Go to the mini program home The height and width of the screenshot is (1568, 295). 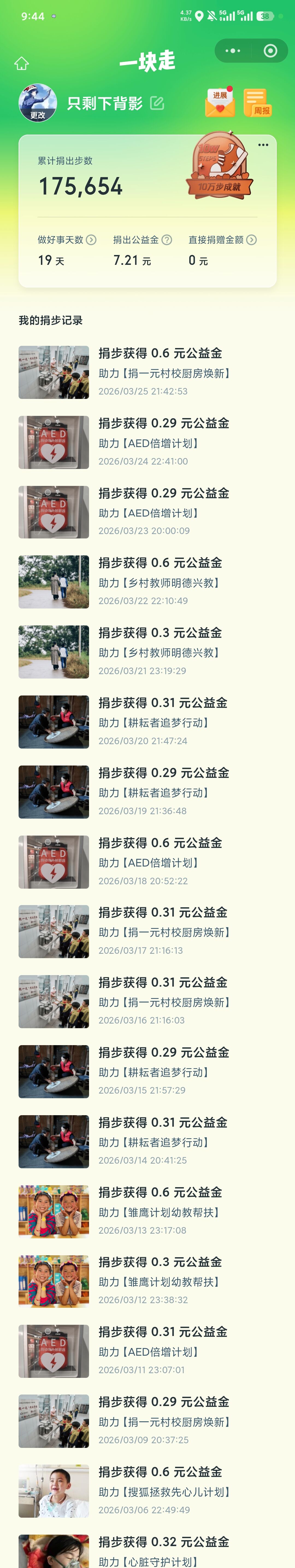coord(22,63)
